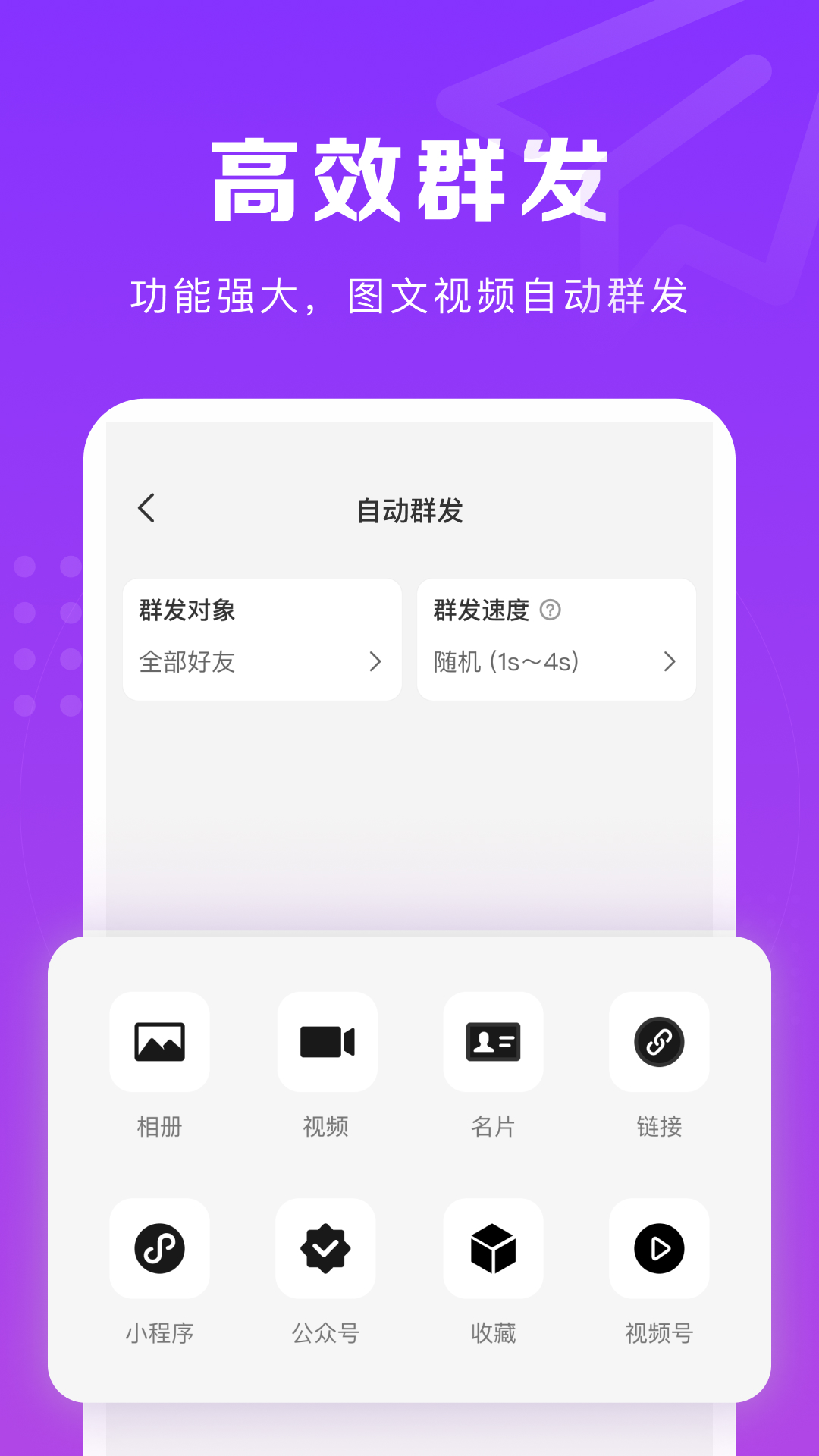This screenshot has width=819, height=1456.
Task: Open the 收藏 cube icon
Action: pyautogui.click(x=493, y=1249)
